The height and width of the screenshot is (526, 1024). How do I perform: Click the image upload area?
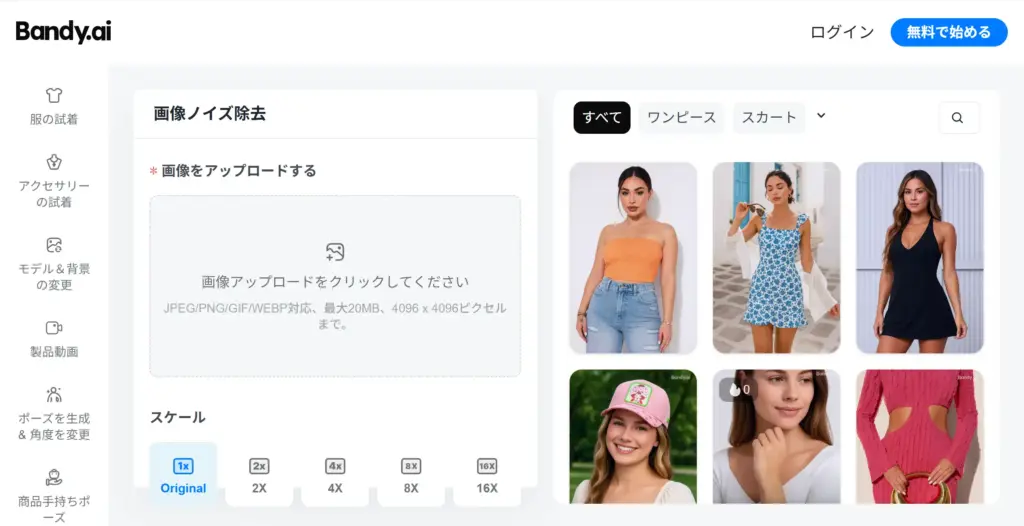pos(335,285)
